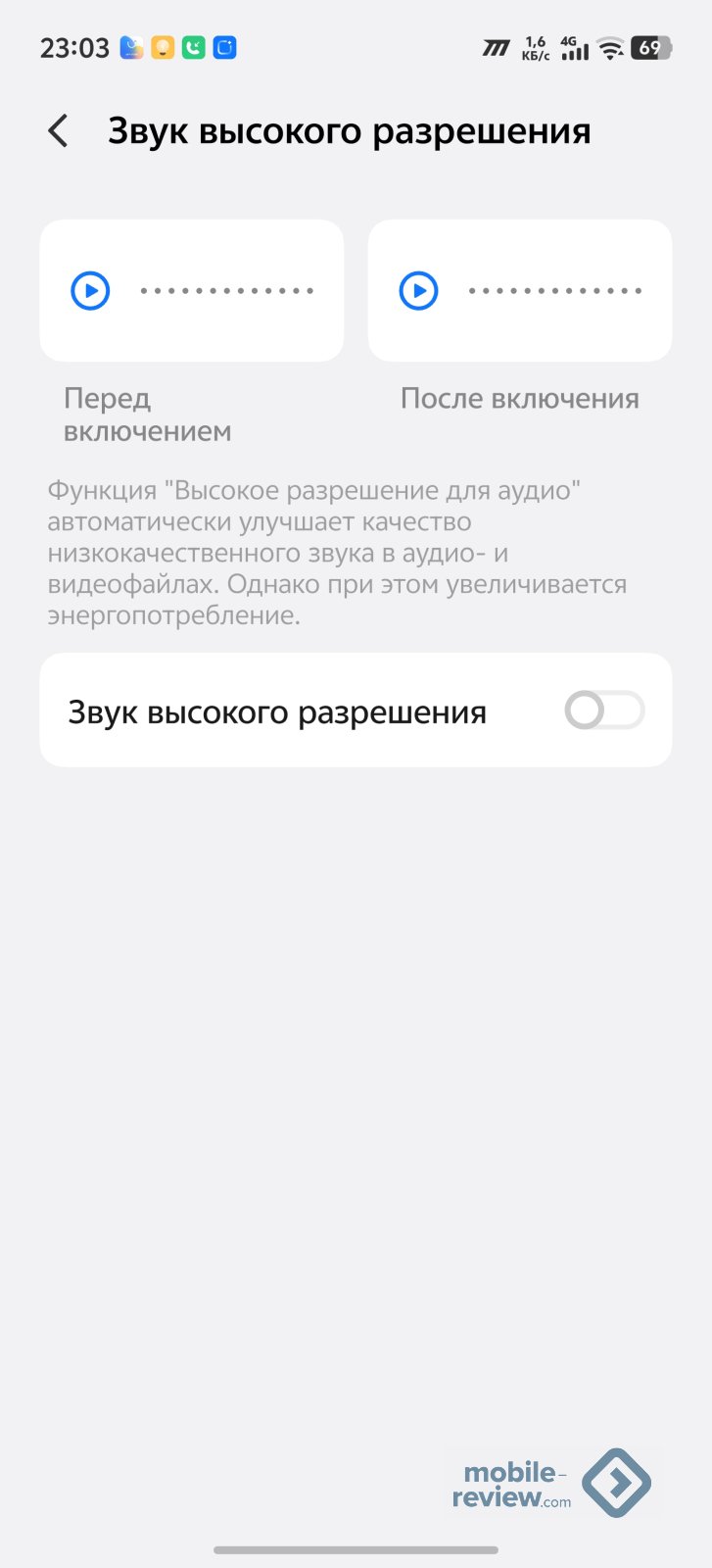Play the После включения audio sample

coord(419,291)
